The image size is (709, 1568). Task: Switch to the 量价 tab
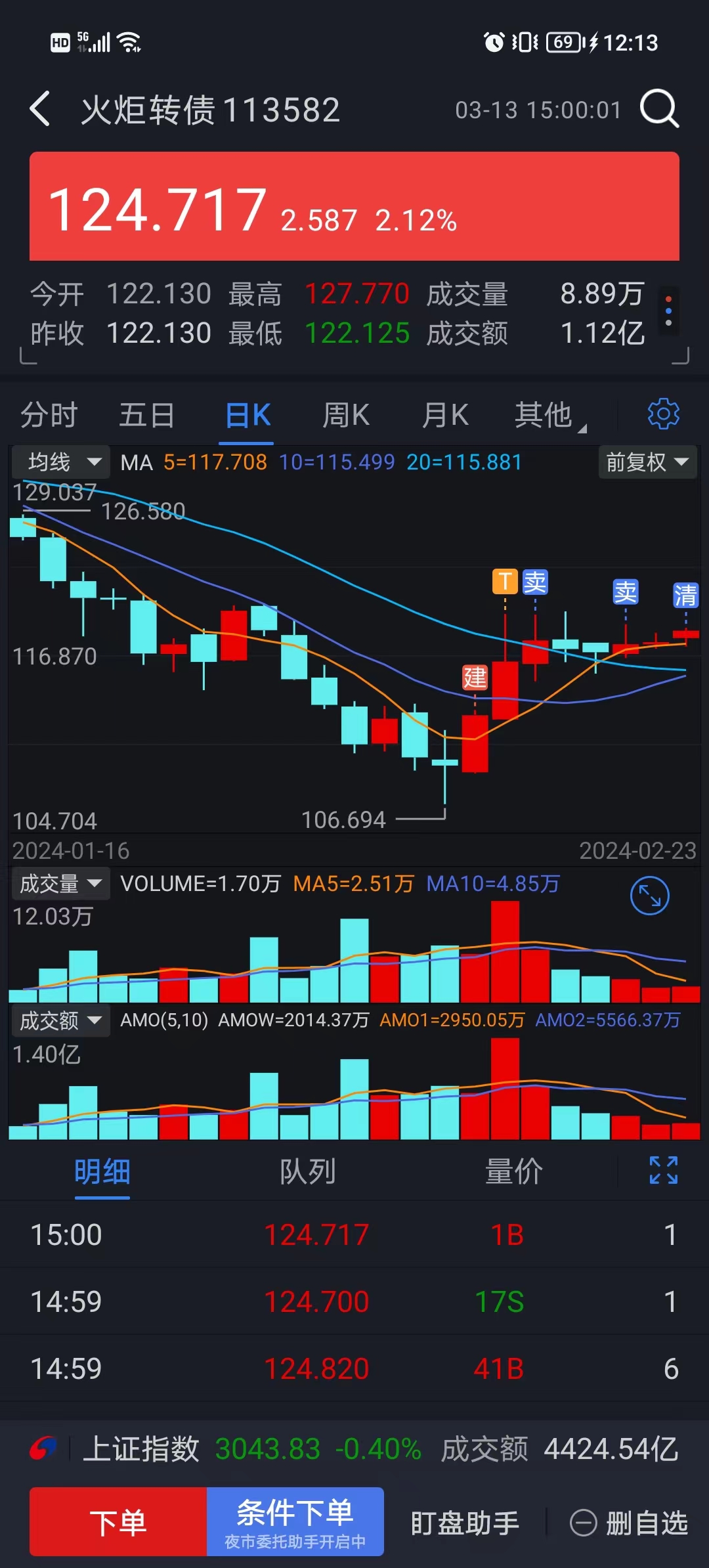513,1171
